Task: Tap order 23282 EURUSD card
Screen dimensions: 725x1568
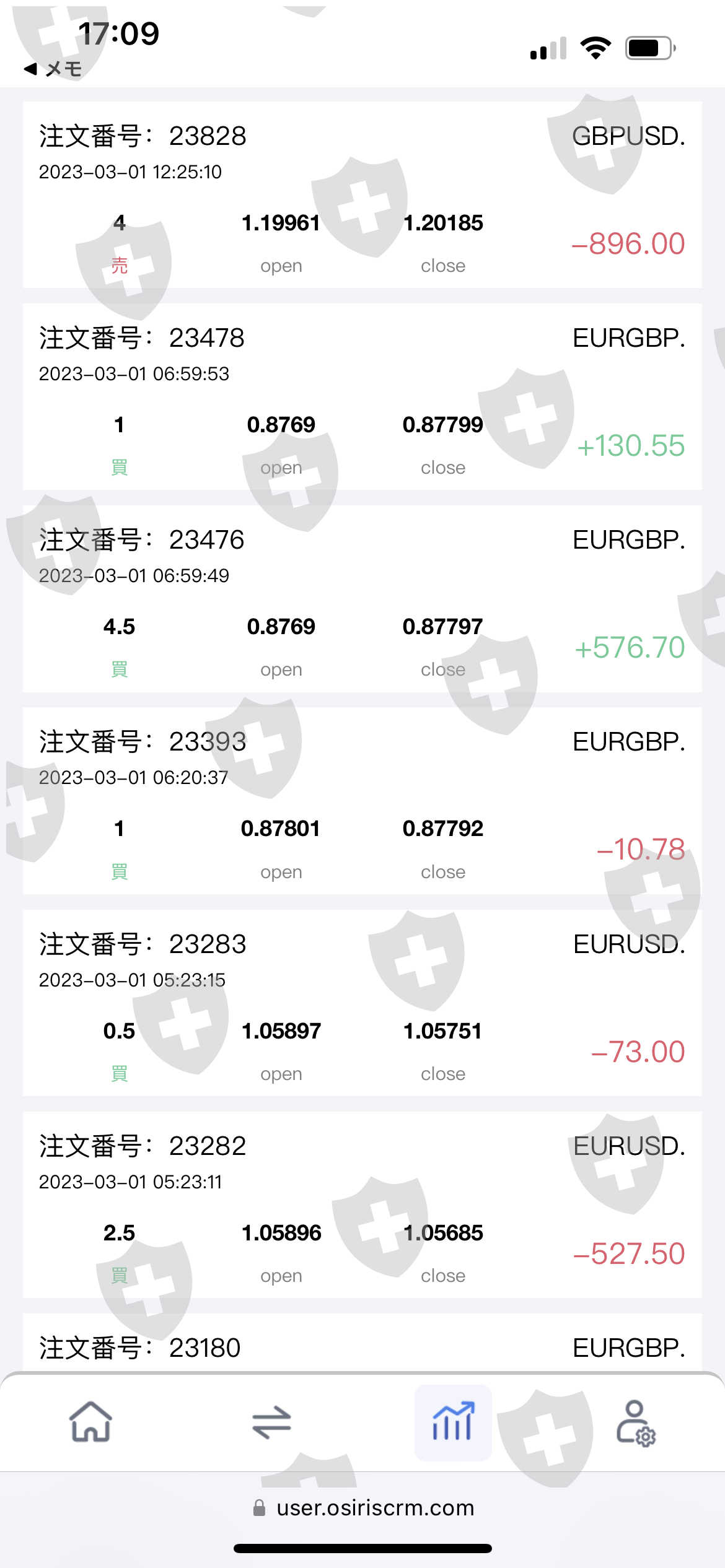Action: (362, 1204)
